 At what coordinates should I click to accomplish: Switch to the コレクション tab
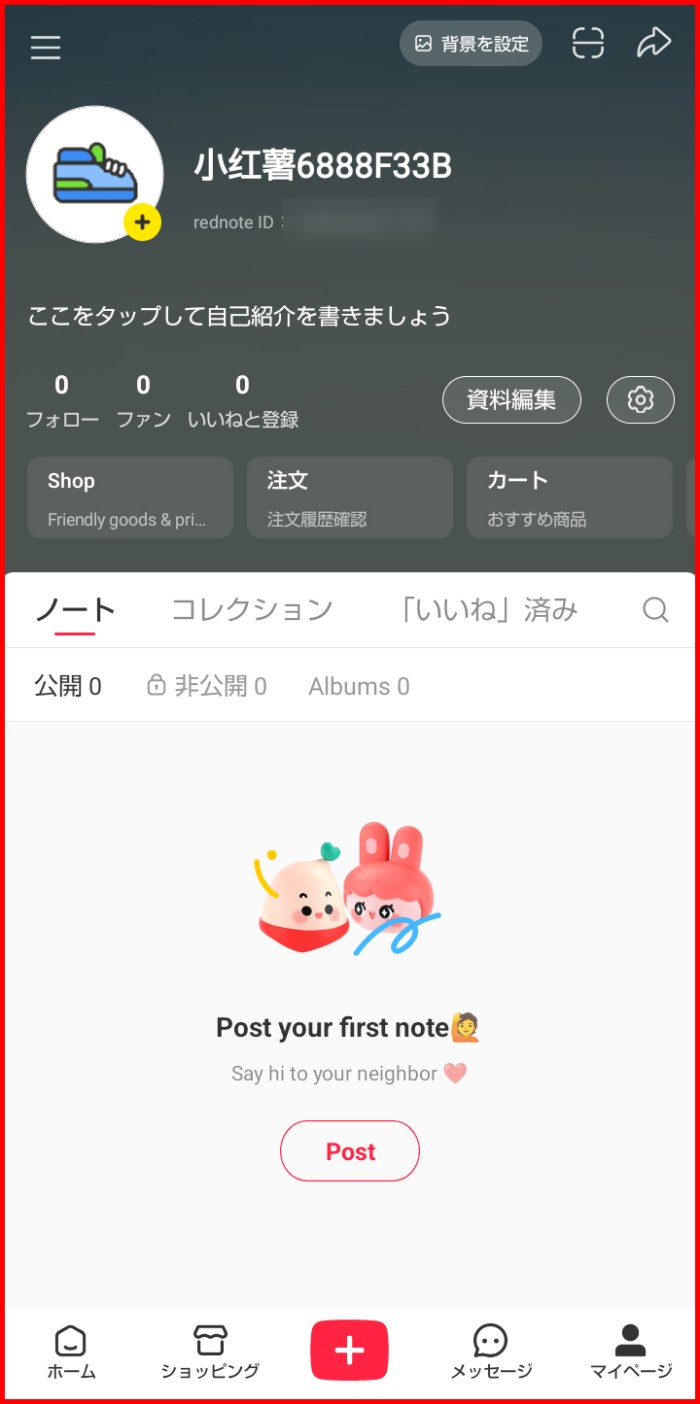252,609
